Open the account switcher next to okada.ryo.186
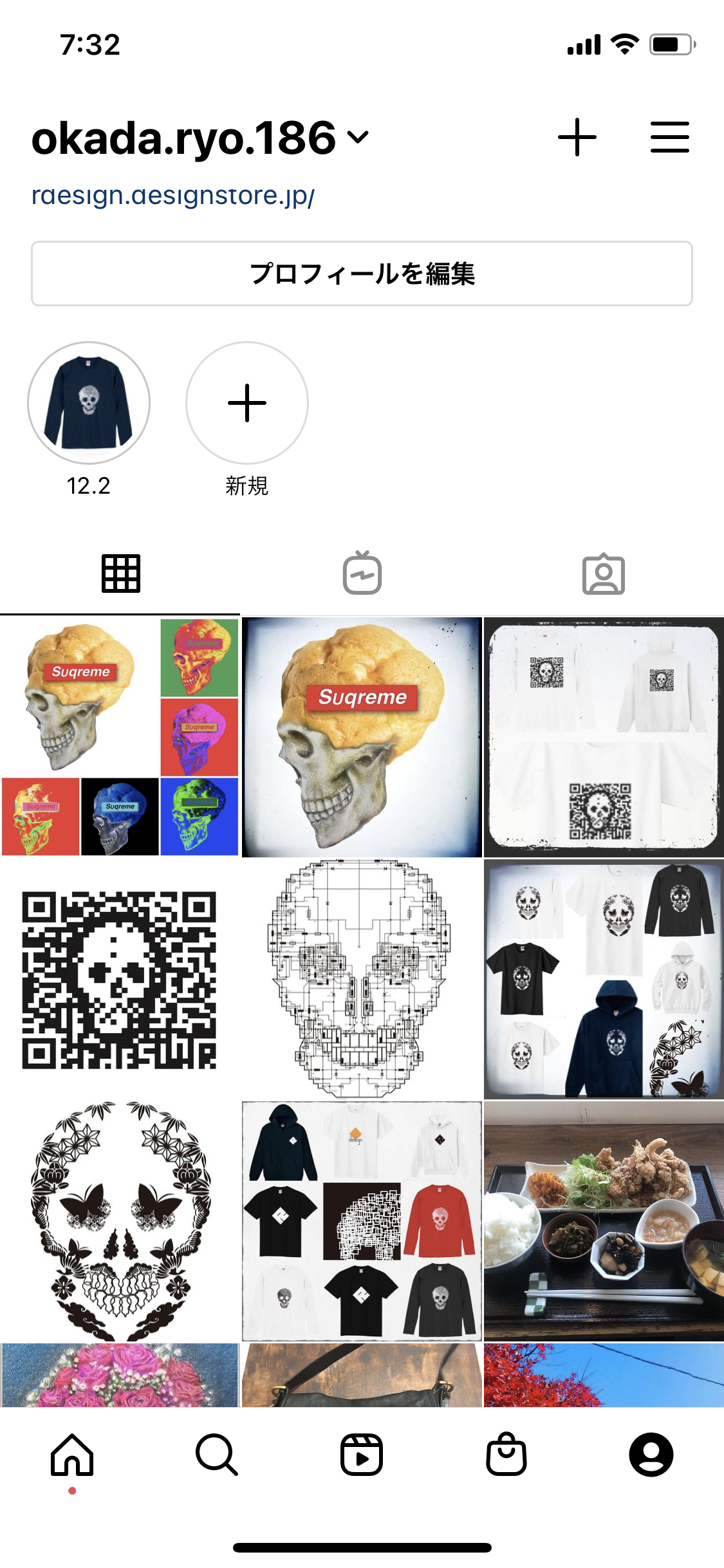 coord(358,137)
